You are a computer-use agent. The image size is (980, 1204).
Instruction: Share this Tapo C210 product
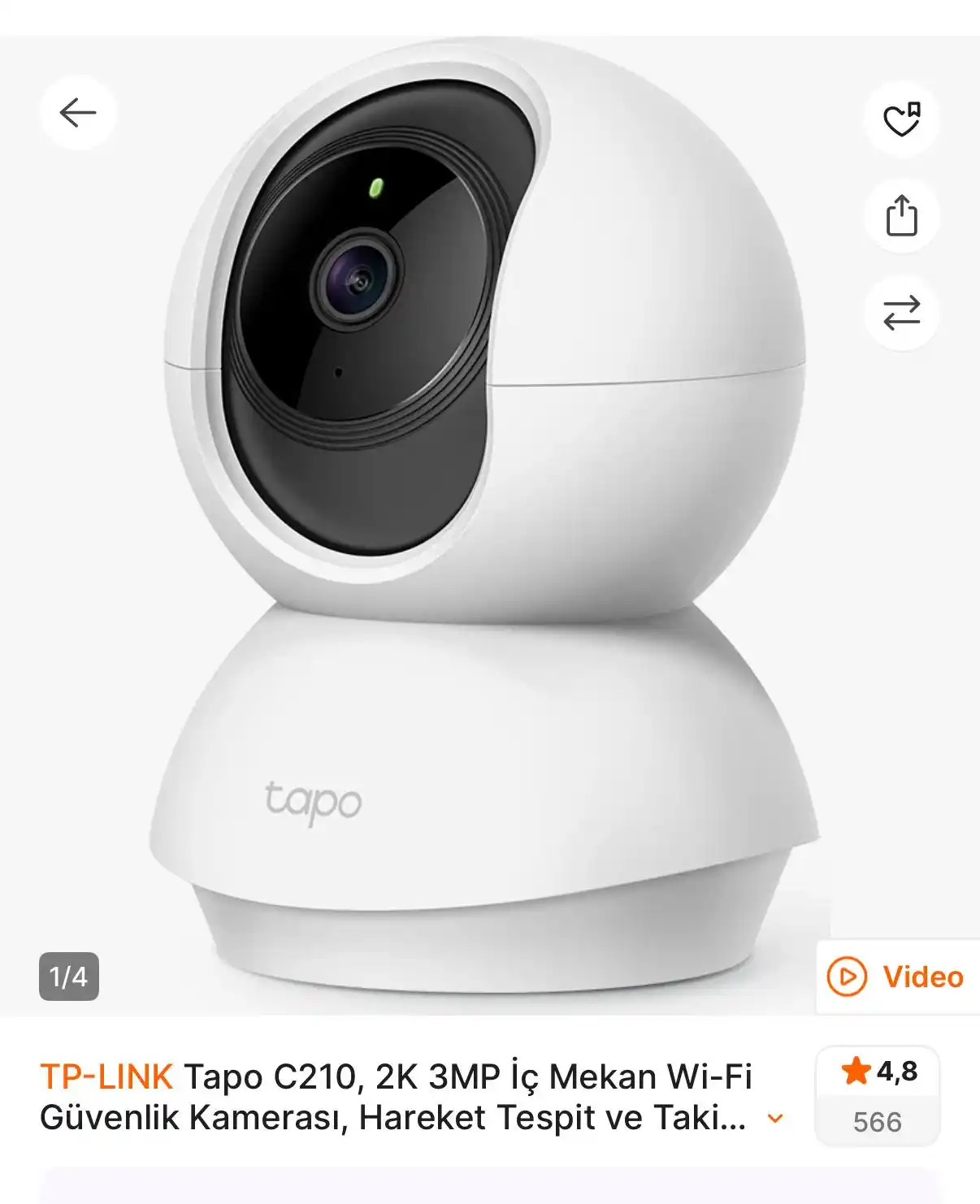click(x=901, y=216)
